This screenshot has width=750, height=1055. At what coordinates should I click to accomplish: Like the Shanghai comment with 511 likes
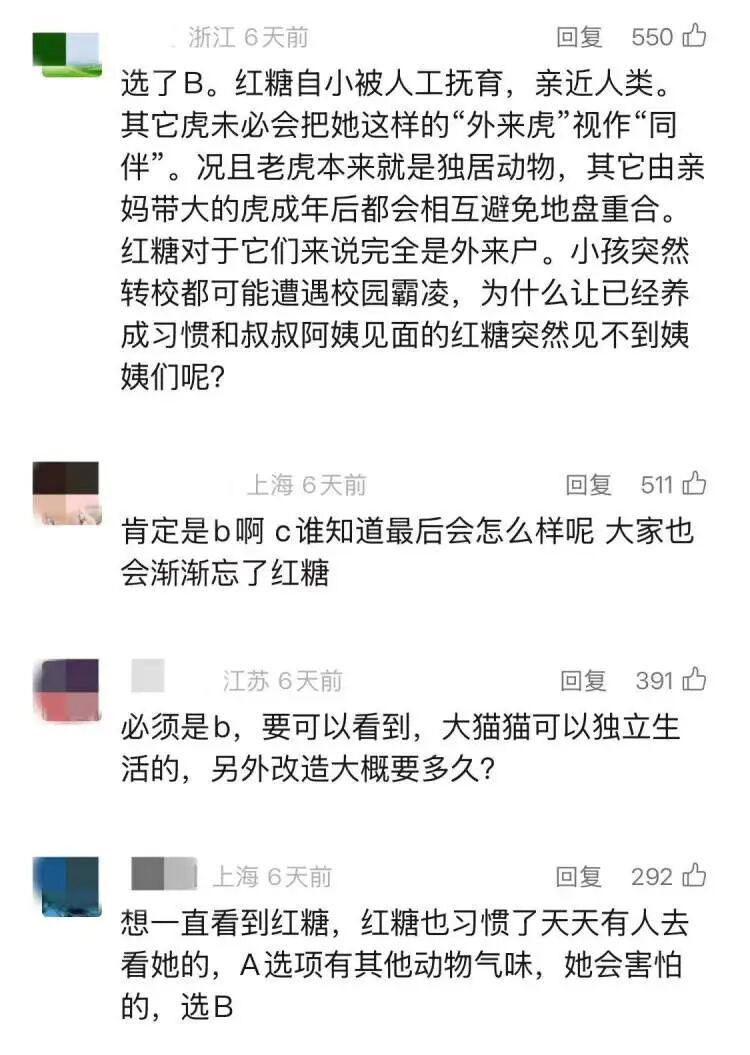click(x=695, y=484)
